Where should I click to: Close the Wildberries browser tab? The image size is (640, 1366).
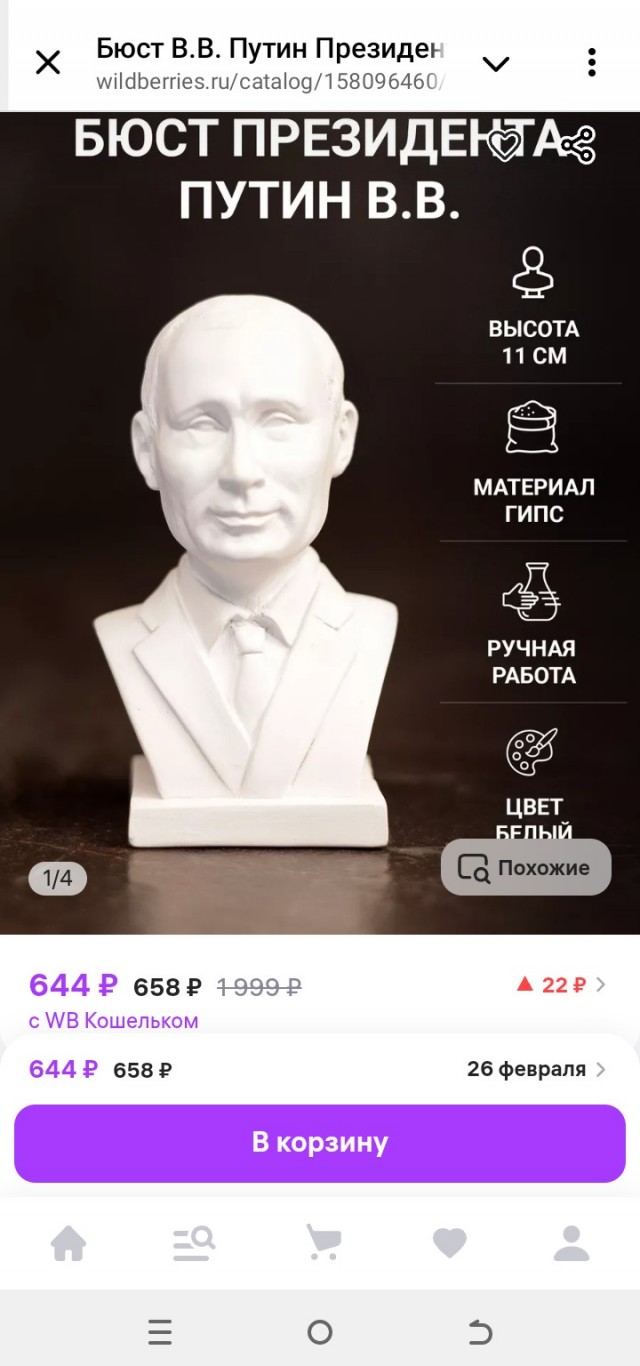(48, 63)
